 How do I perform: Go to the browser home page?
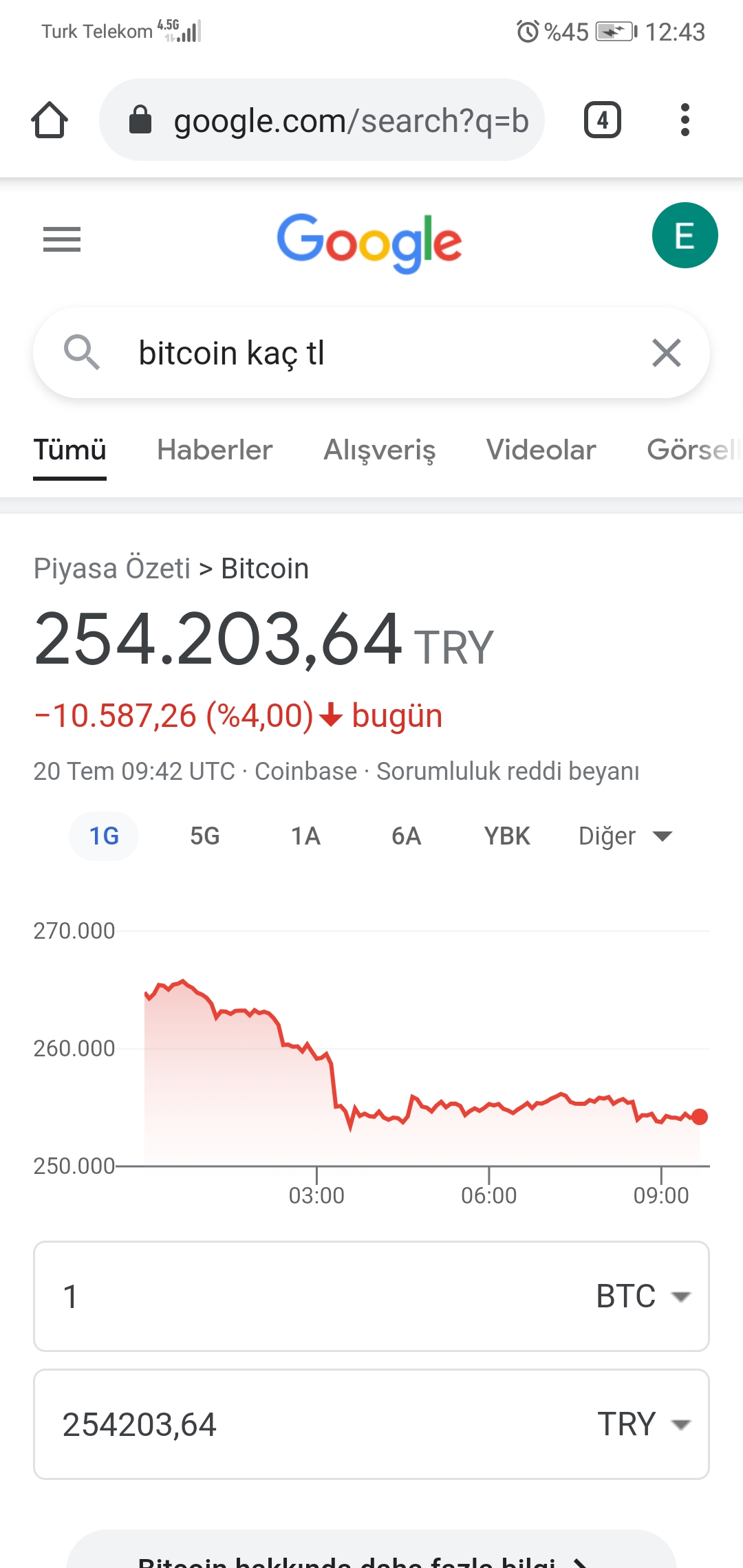[50, 120]
